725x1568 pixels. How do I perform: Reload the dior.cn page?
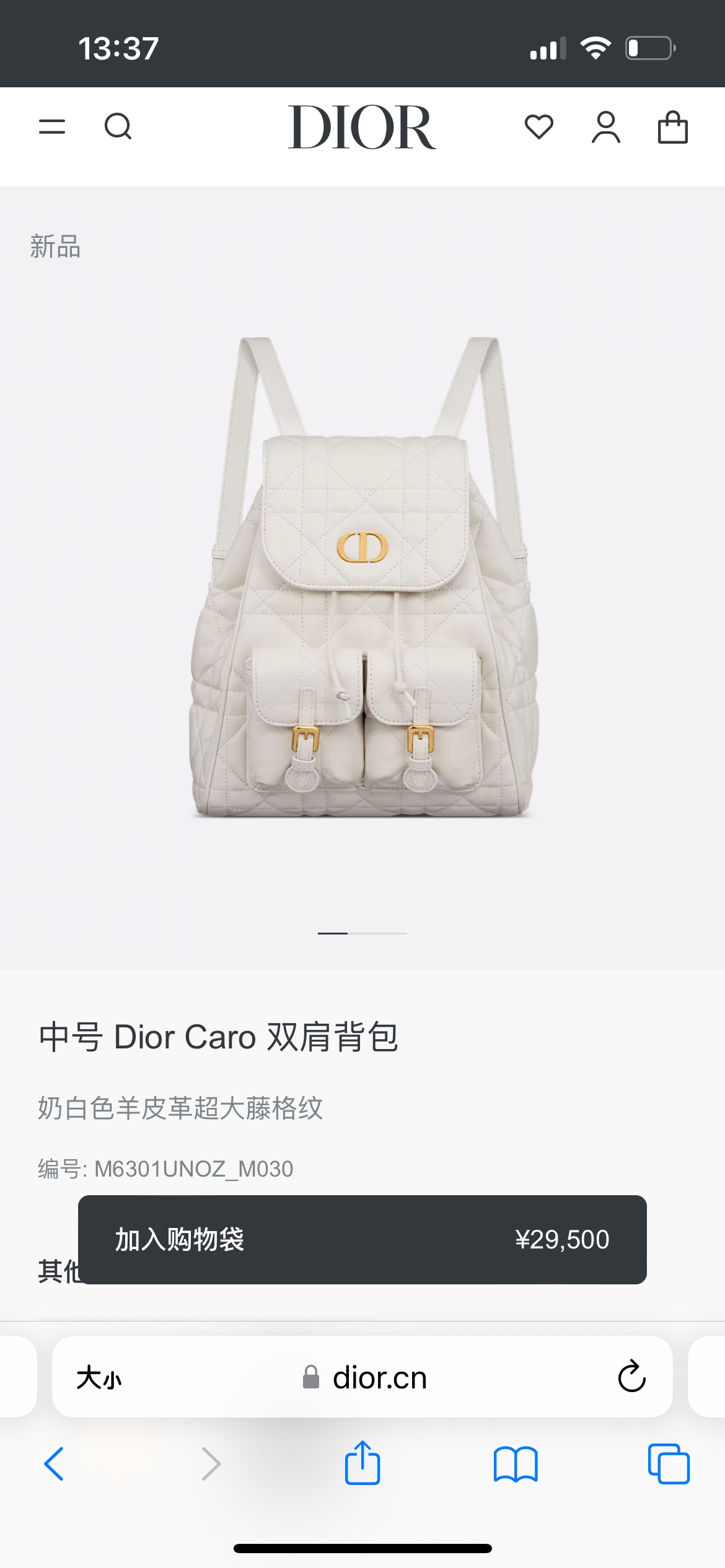click(x=631, y=1377)
